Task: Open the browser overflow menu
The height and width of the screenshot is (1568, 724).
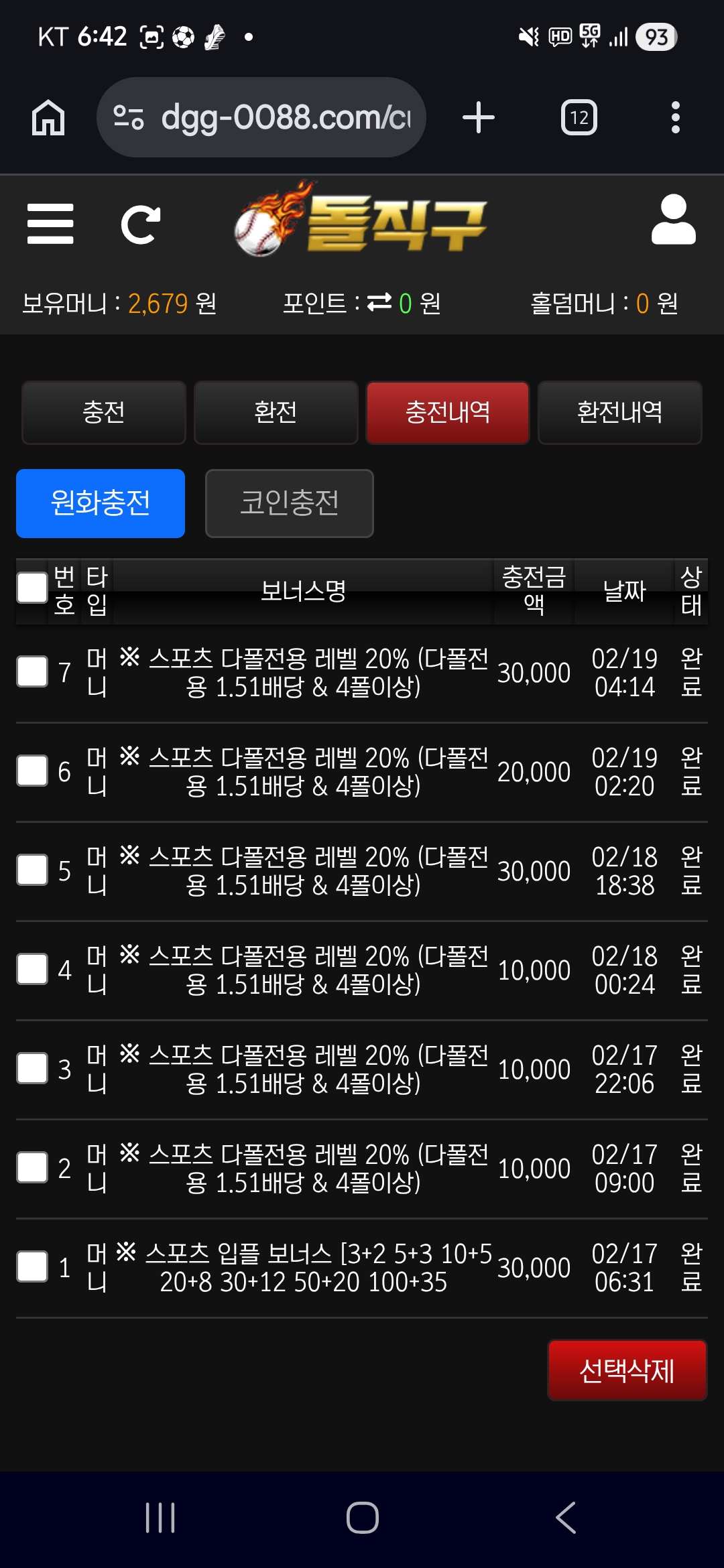Action: pos(675,118)
